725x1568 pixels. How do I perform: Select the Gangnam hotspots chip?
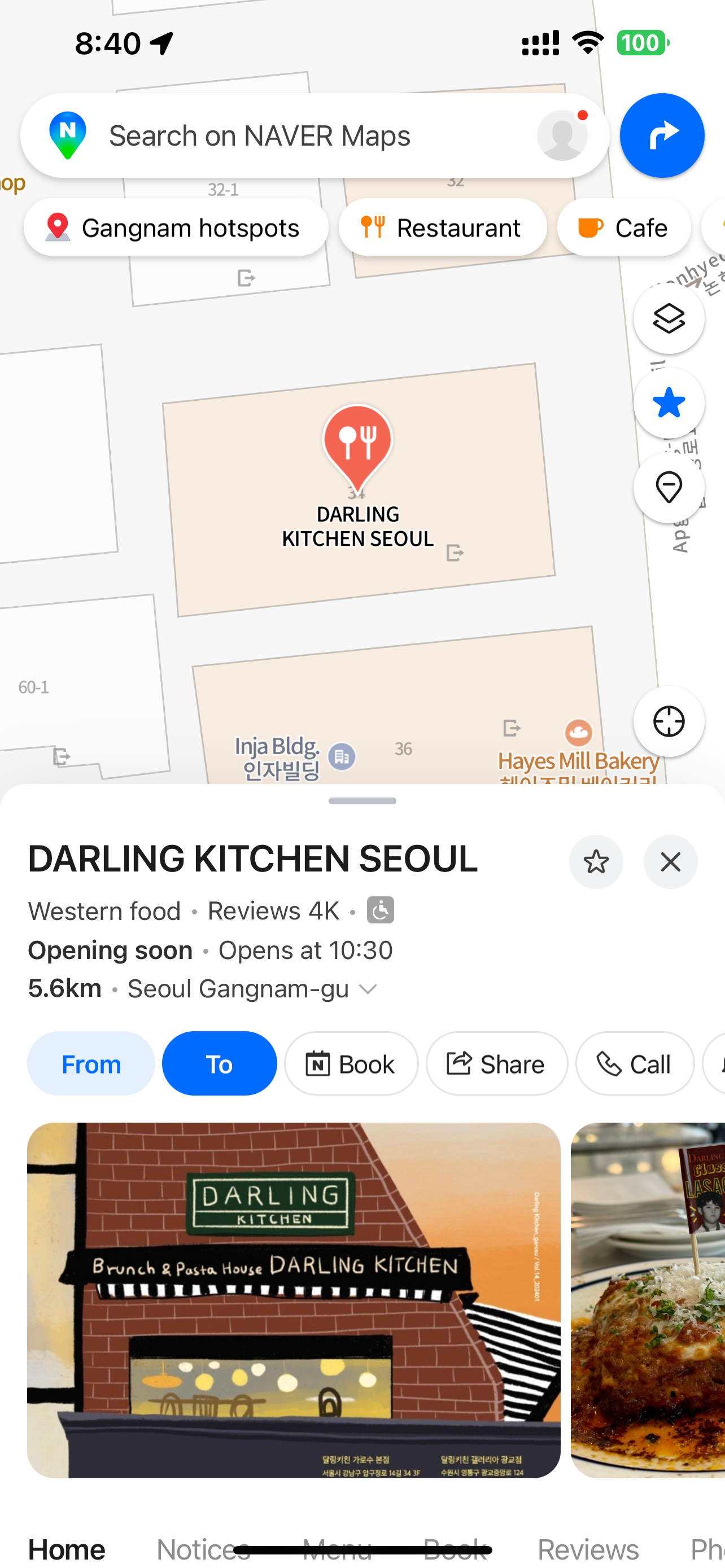(x=176, y=227)
